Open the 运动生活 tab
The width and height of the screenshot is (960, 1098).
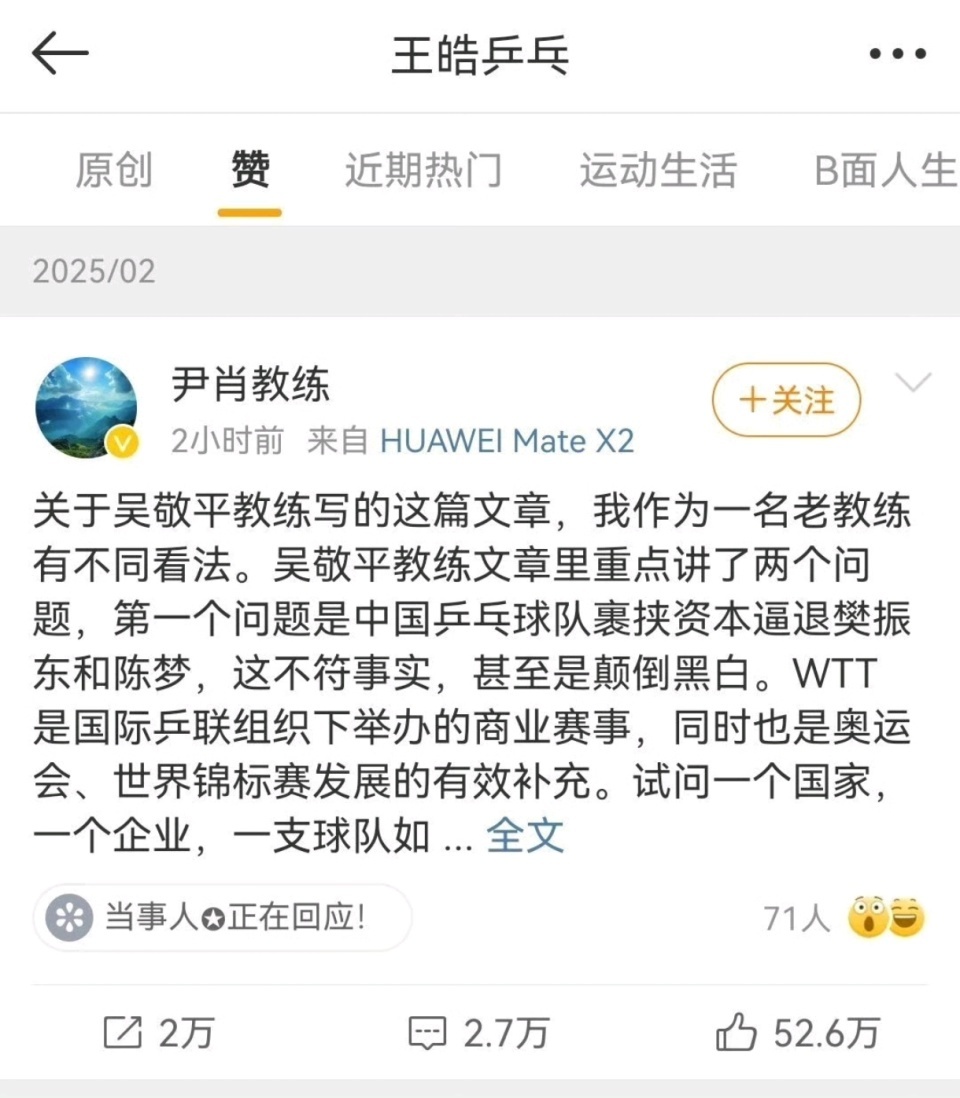coord(657,170)
